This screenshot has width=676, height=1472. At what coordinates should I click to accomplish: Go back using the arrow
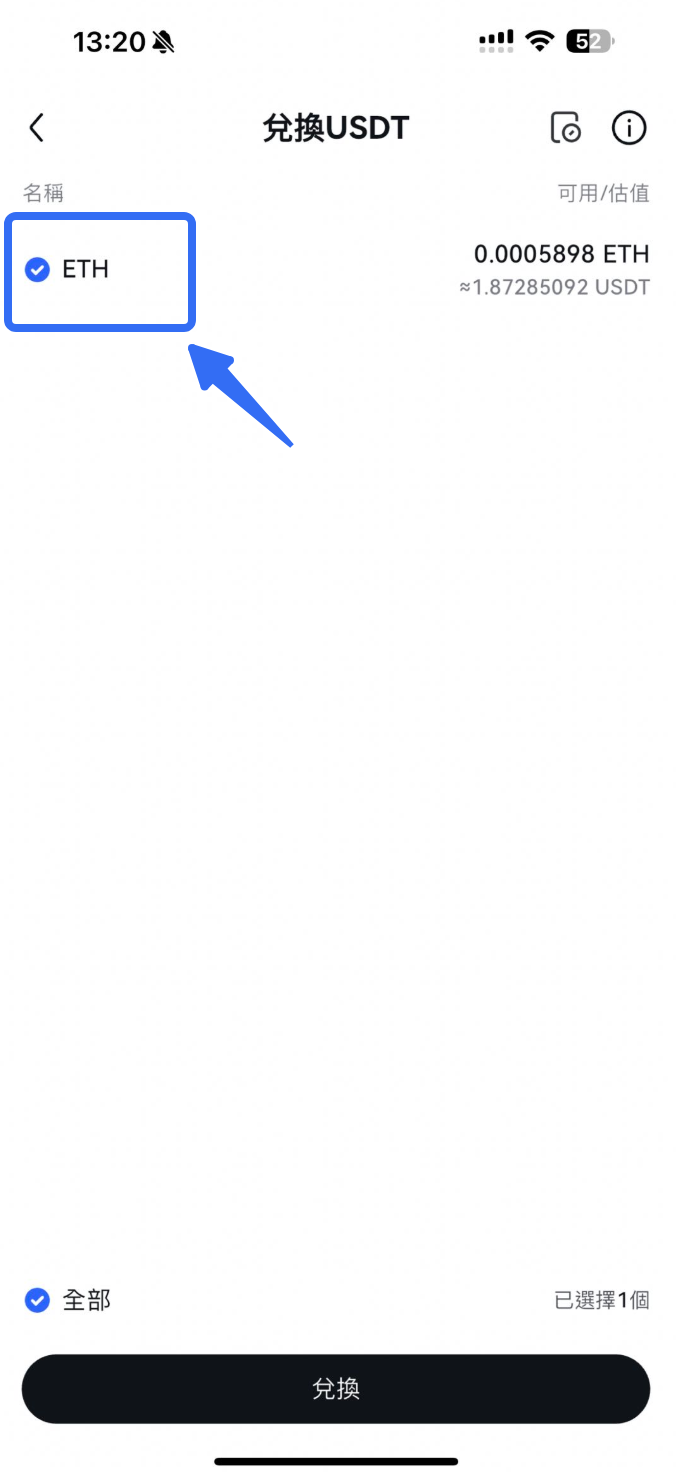tap(37, 128)
